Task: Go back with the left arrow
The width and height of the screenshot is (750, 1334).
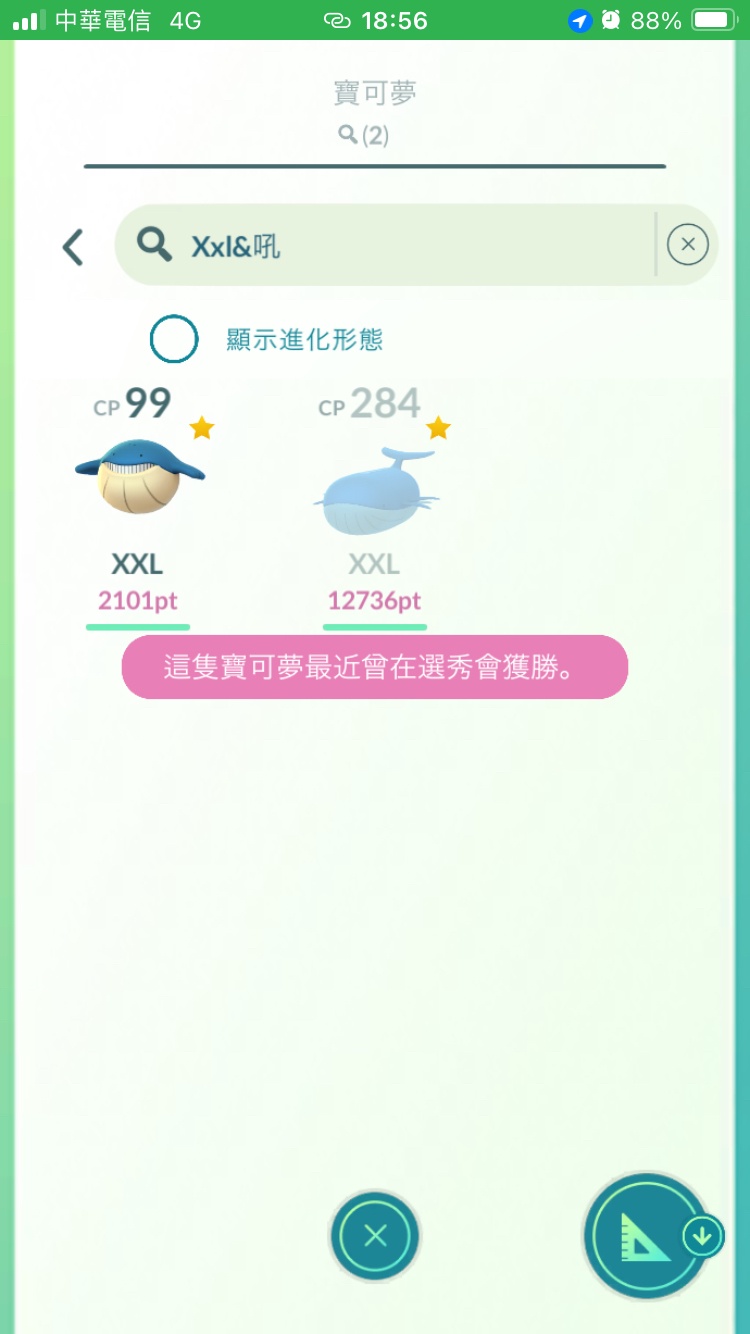Action: tap(73, 247)
